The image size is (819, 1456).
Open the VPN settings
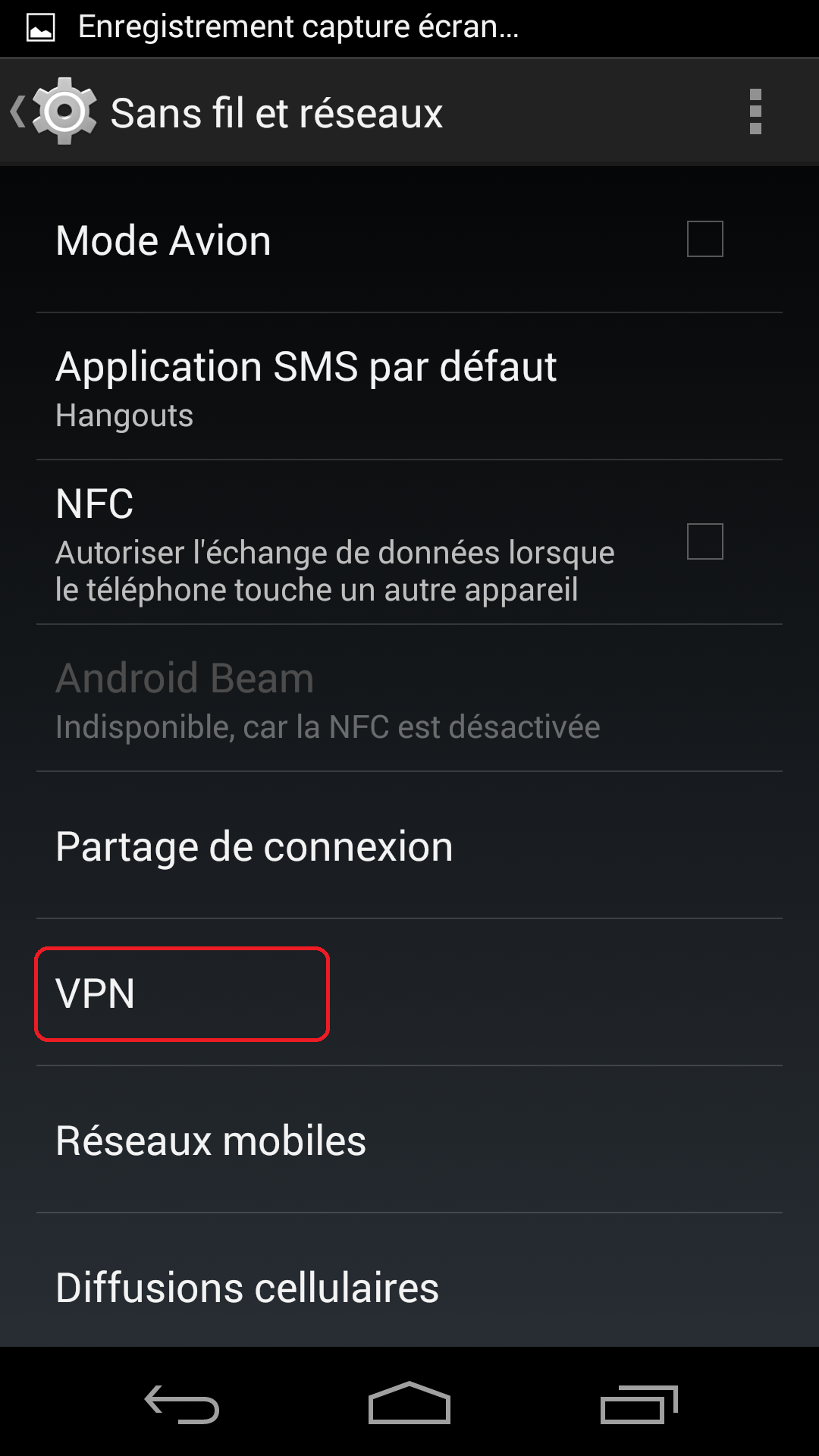(x=409, y=993)
